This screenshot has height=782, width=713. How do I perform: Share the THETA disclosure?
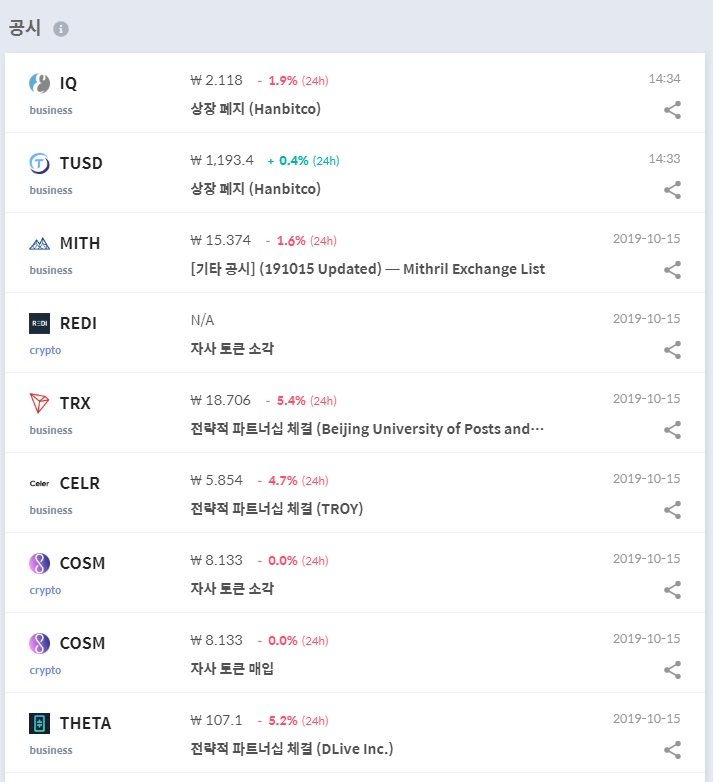click(x=673, y=750)
